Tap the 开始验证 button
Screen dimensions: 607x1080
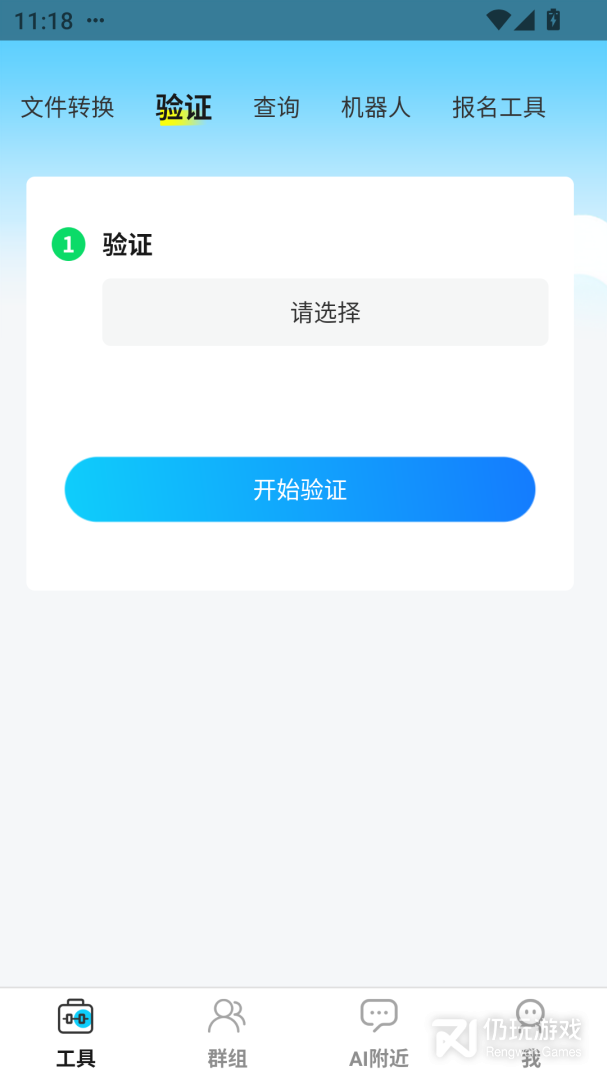click(300, 490)
